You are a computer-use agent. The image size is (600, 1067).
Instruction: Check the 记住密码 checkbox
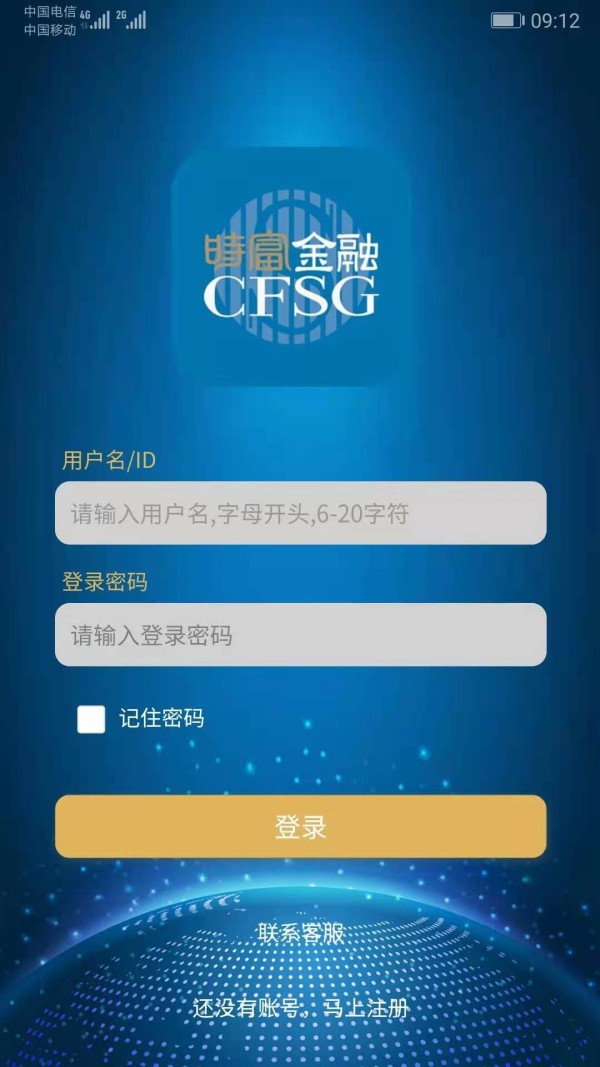[91, 719]
